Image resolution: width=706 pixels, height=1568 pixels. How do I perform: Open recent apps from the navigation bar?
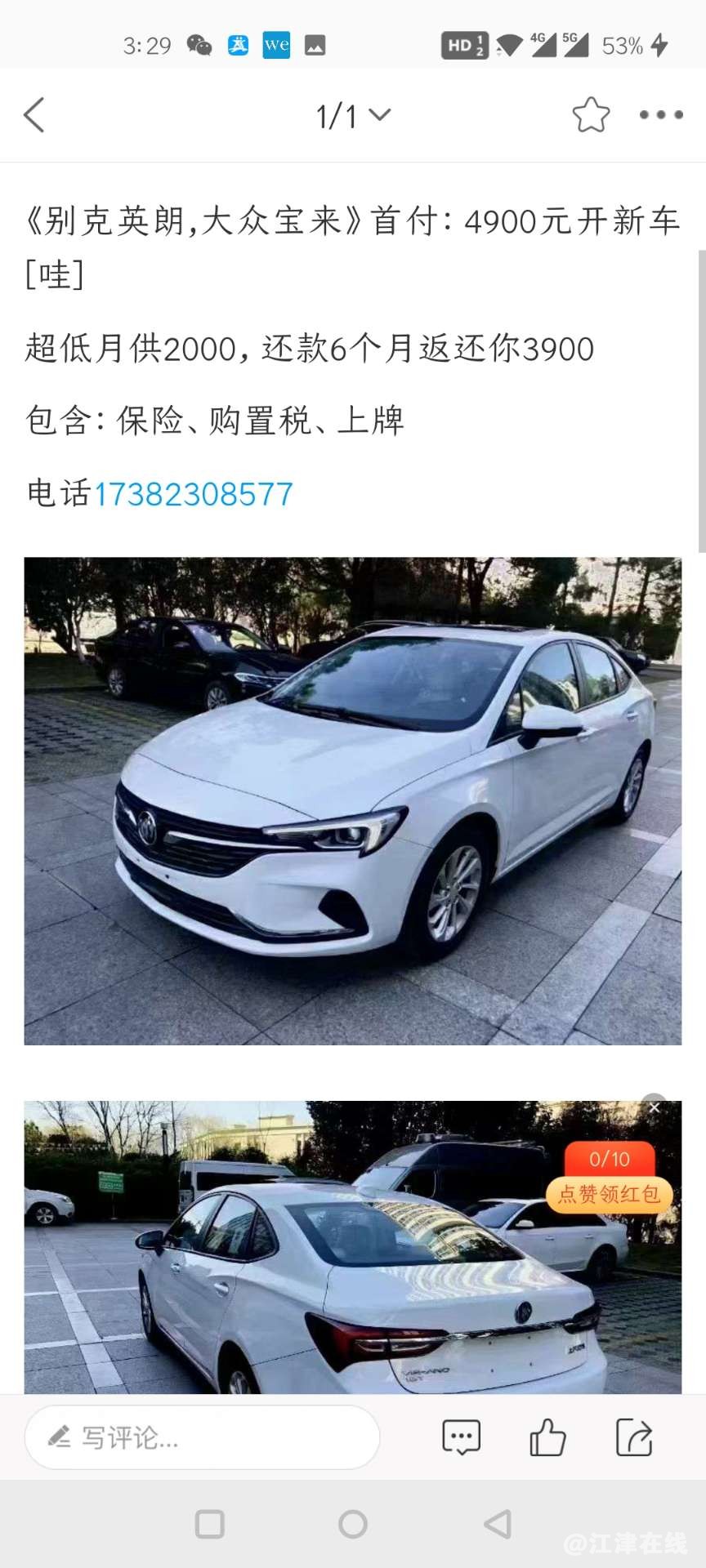pos(210,1524)
